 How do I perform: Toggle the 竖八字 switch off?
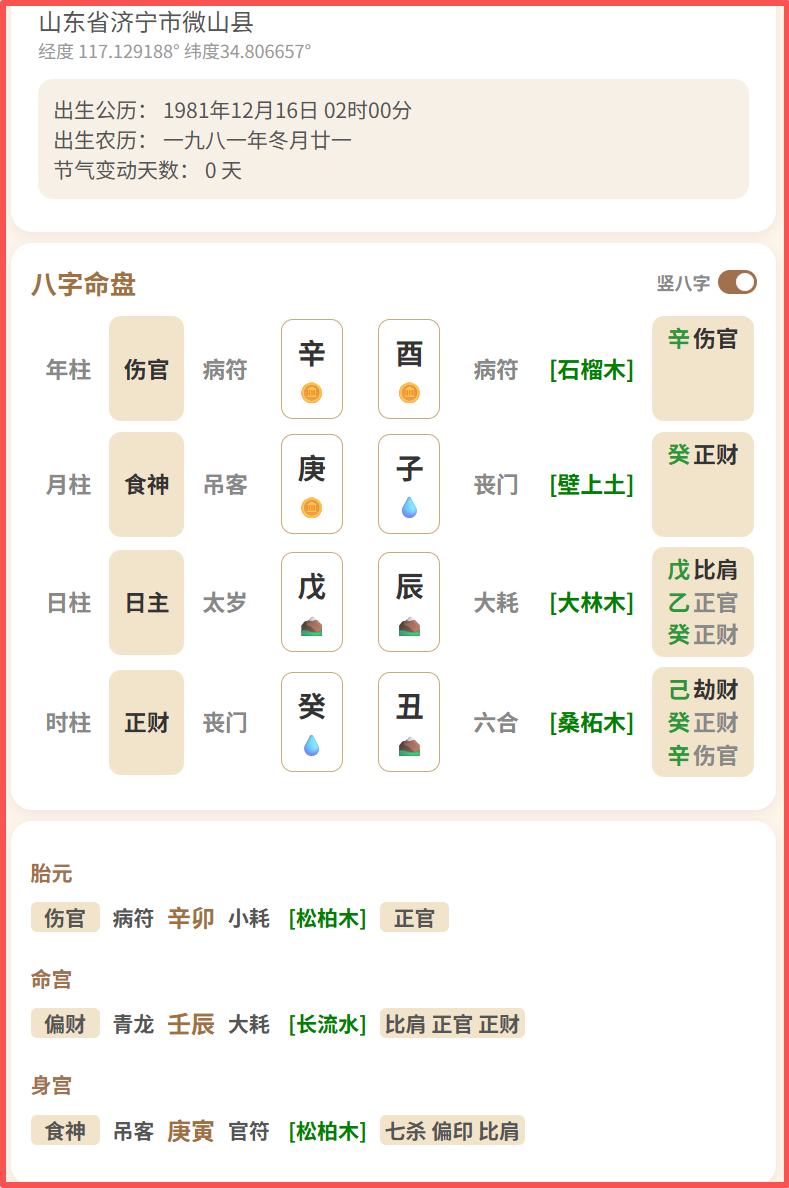[x=737, y=283]
